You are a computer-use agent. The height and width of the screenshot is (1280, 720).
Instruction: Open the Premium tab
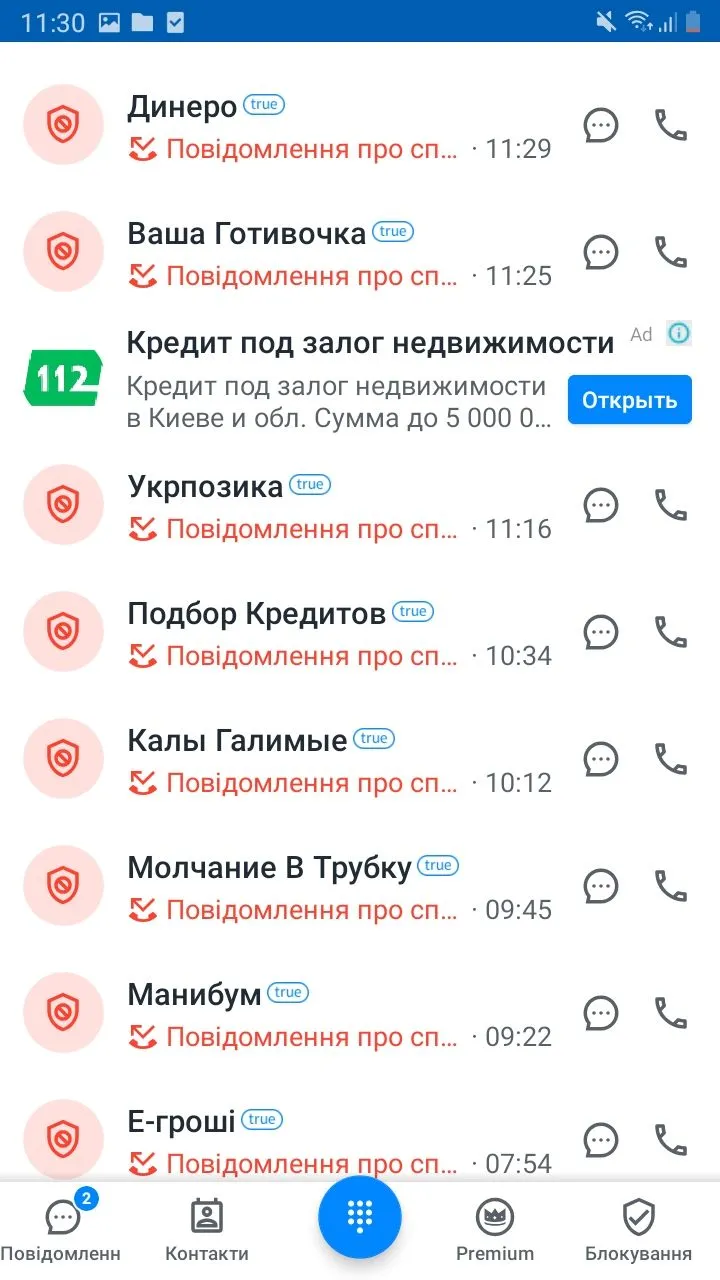point(494,1229)
